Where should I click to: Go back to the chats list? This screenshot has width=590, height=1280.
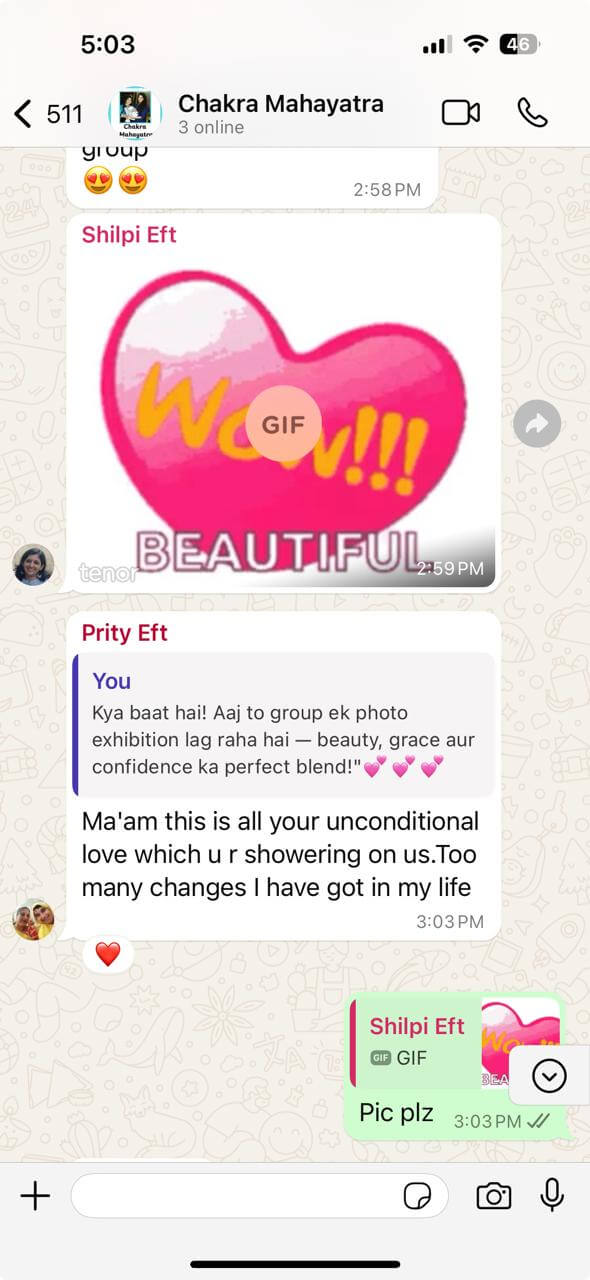tap(48, 114)
